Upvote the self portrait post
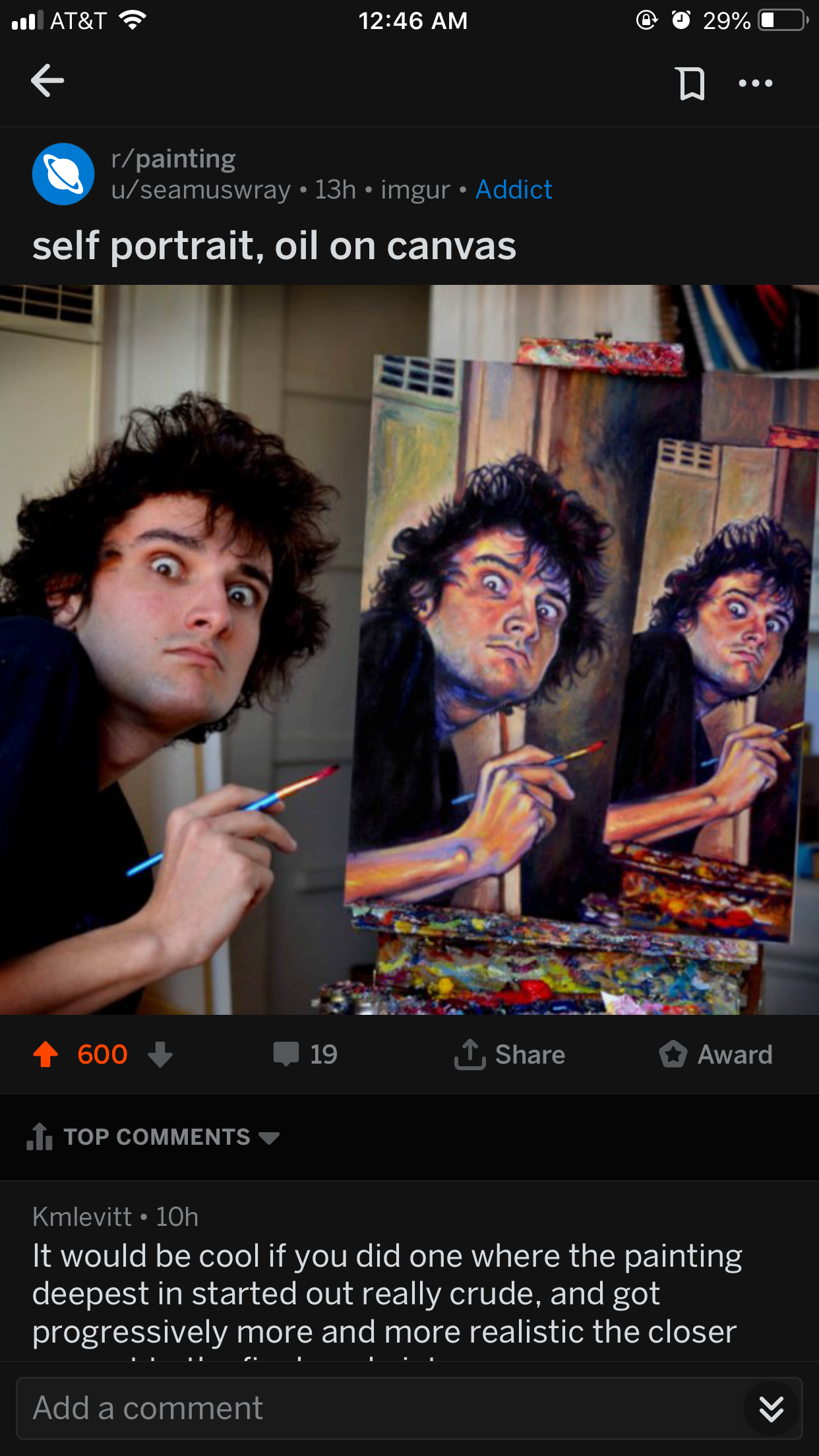The image size is (819, 1456). [45, 1054]
